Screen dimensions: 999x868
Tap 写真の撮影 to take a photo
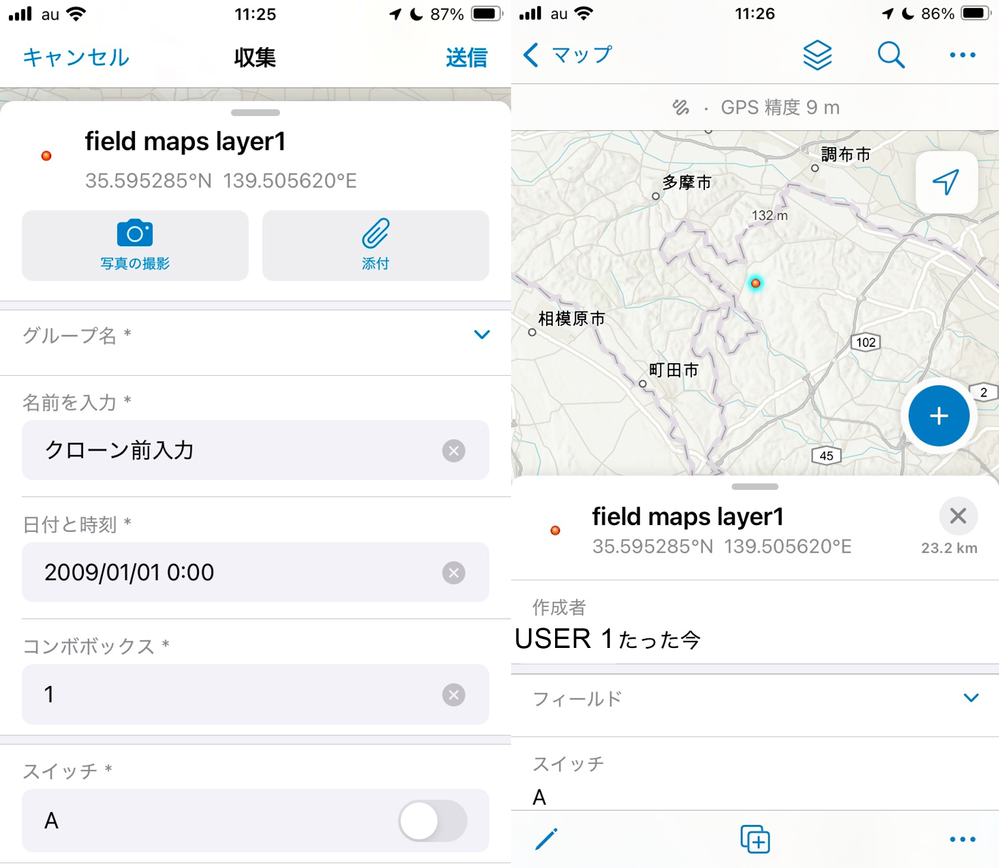click(x=135, y=245)
